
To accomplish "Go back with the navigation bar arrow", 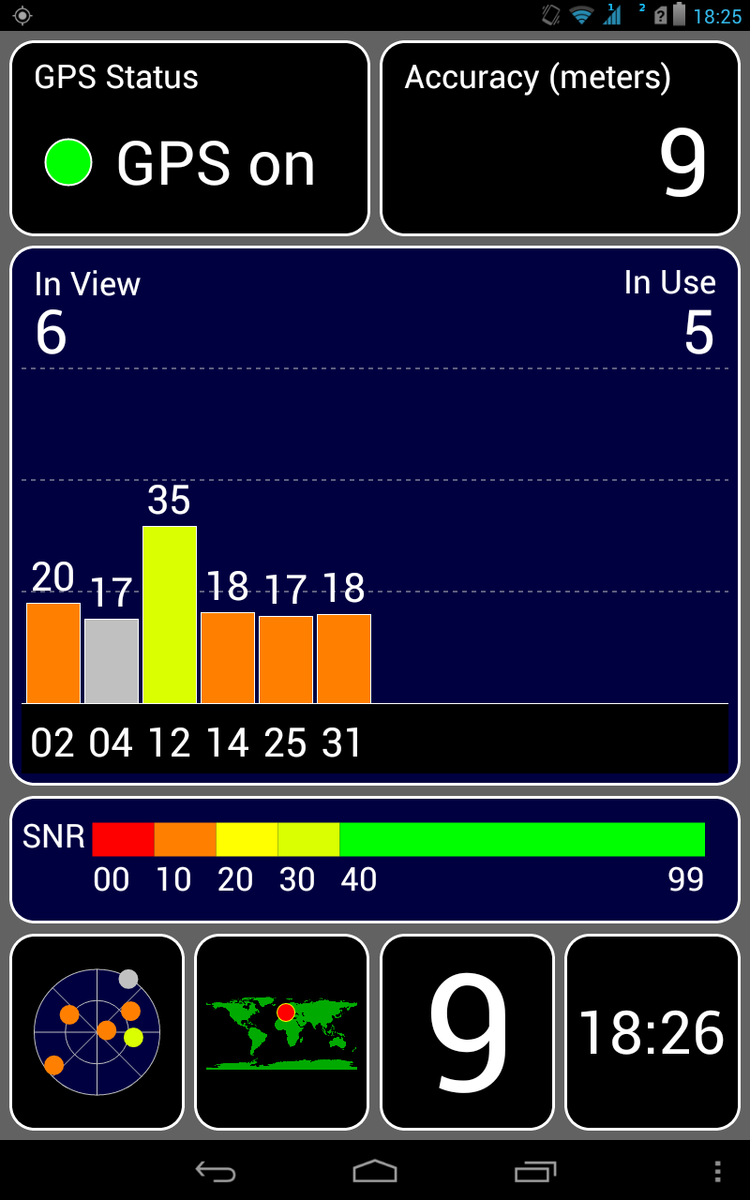I will click(x=215, y=1170).
